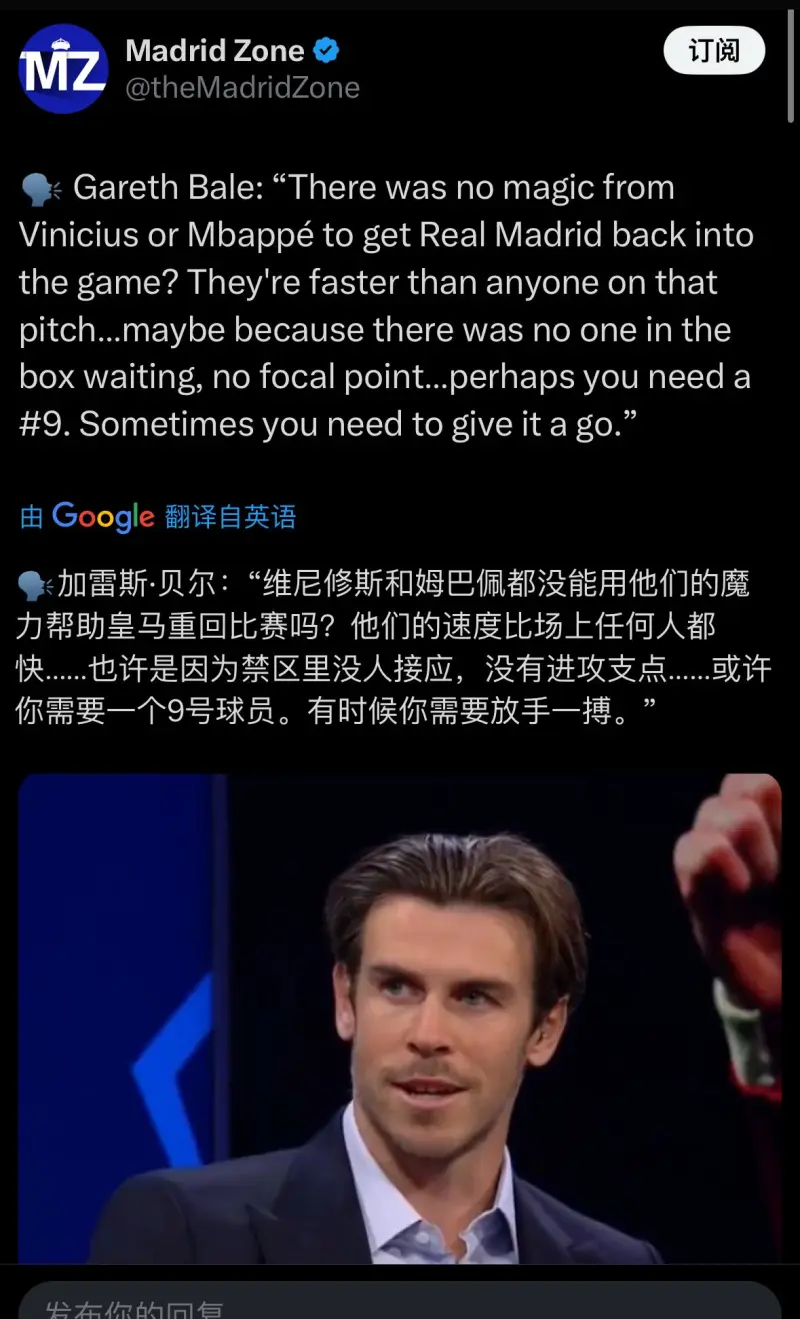
Task: Tap the 发布你的回复 reply field
Action: click(x=399, y=1303)
